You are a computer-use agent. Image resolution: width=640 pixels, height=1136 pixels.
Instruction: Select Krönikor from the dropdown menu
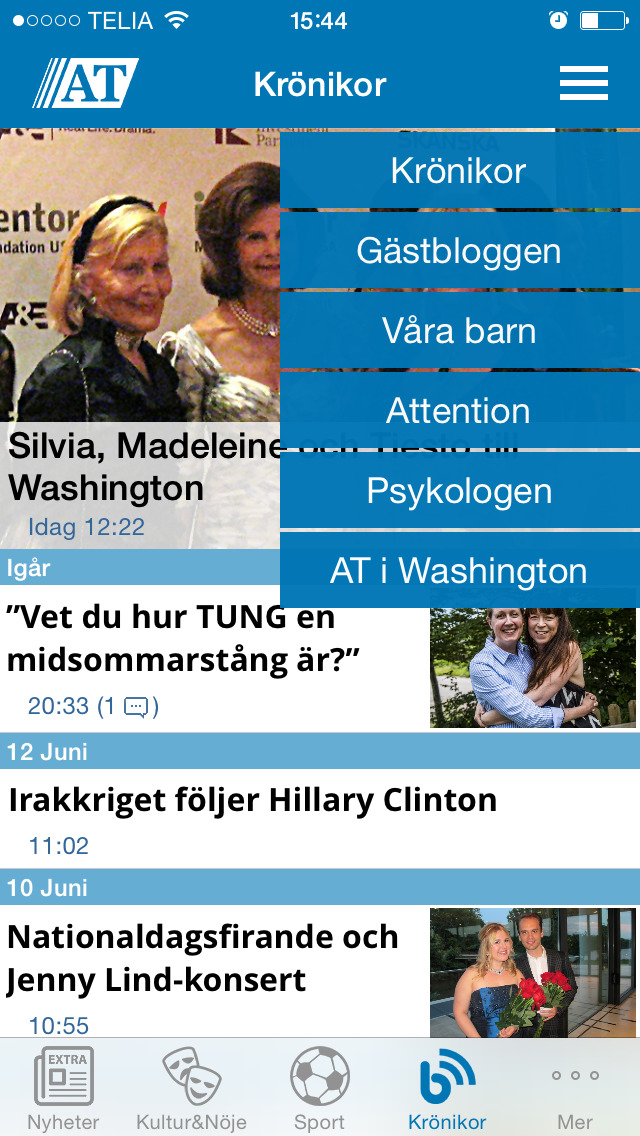pos(459,171)
